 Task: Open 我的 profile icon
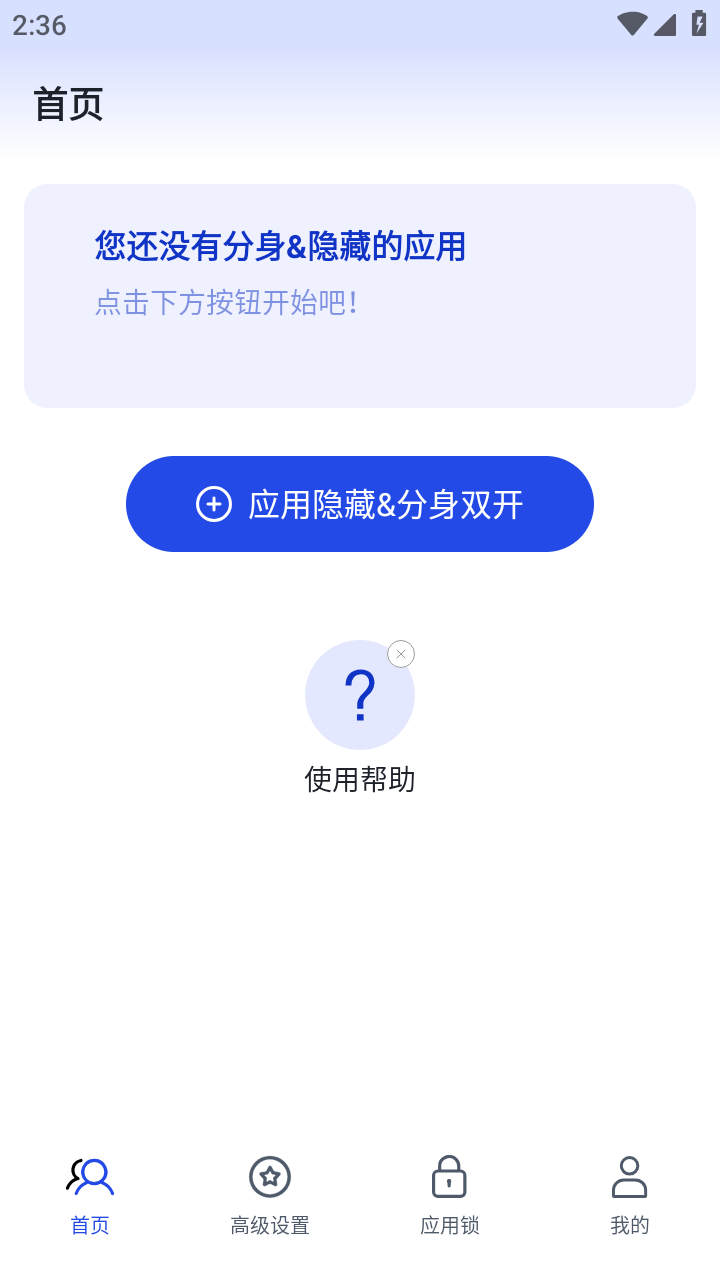629,1176
